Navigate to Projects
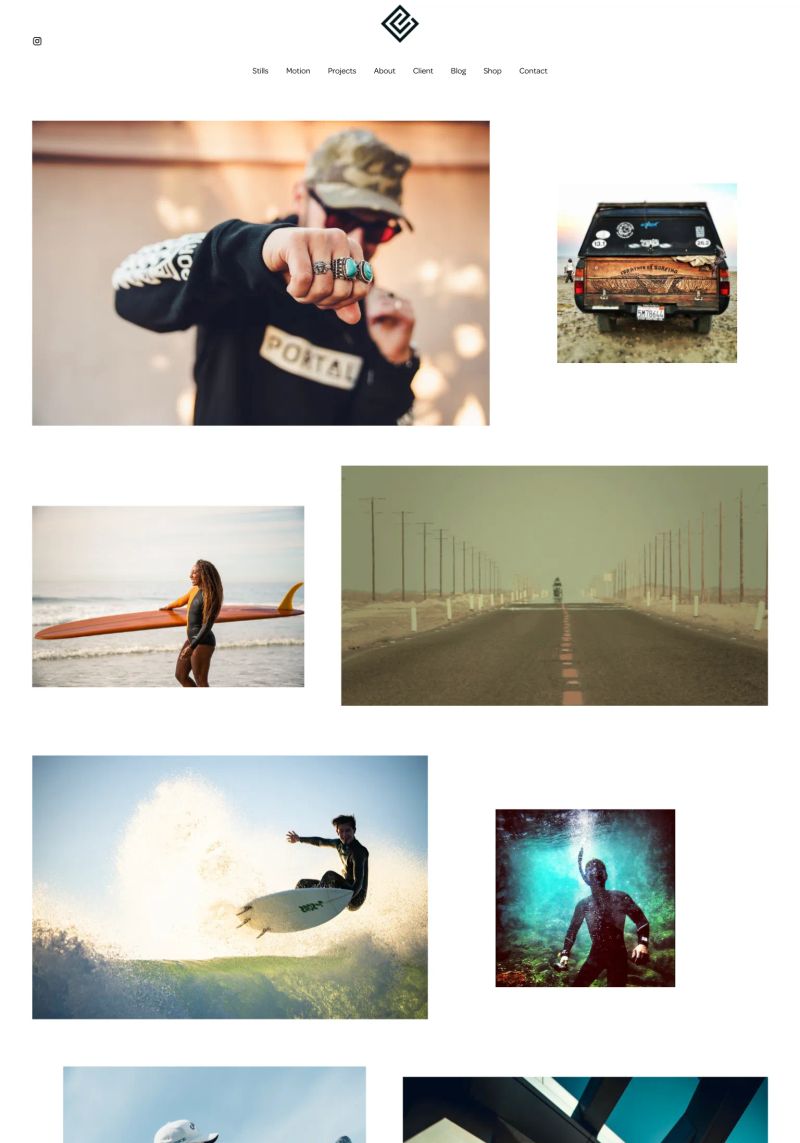 [x=342, y=71]
